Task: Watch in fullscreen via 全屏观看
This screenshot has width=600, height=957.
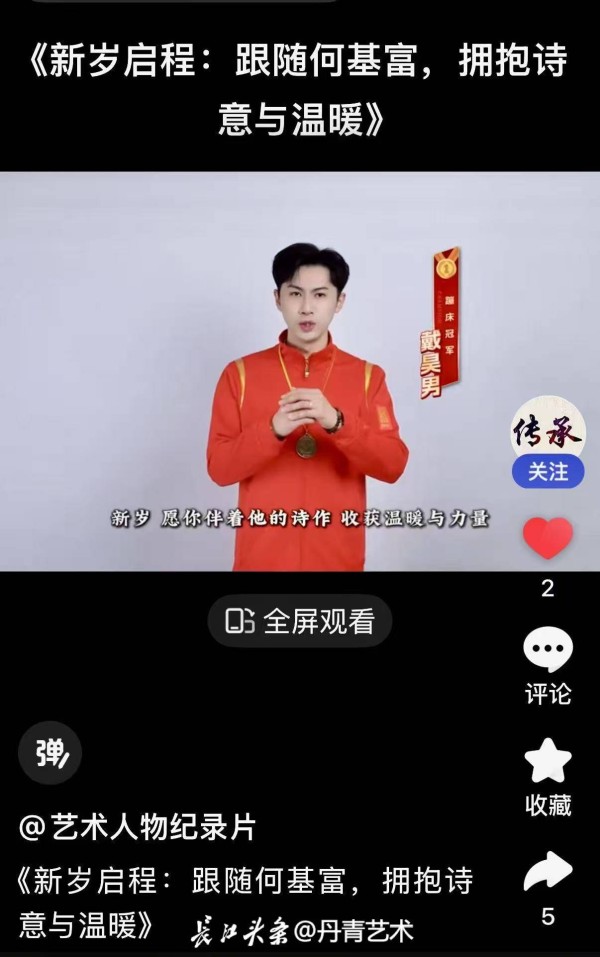Action: [300, 621]
